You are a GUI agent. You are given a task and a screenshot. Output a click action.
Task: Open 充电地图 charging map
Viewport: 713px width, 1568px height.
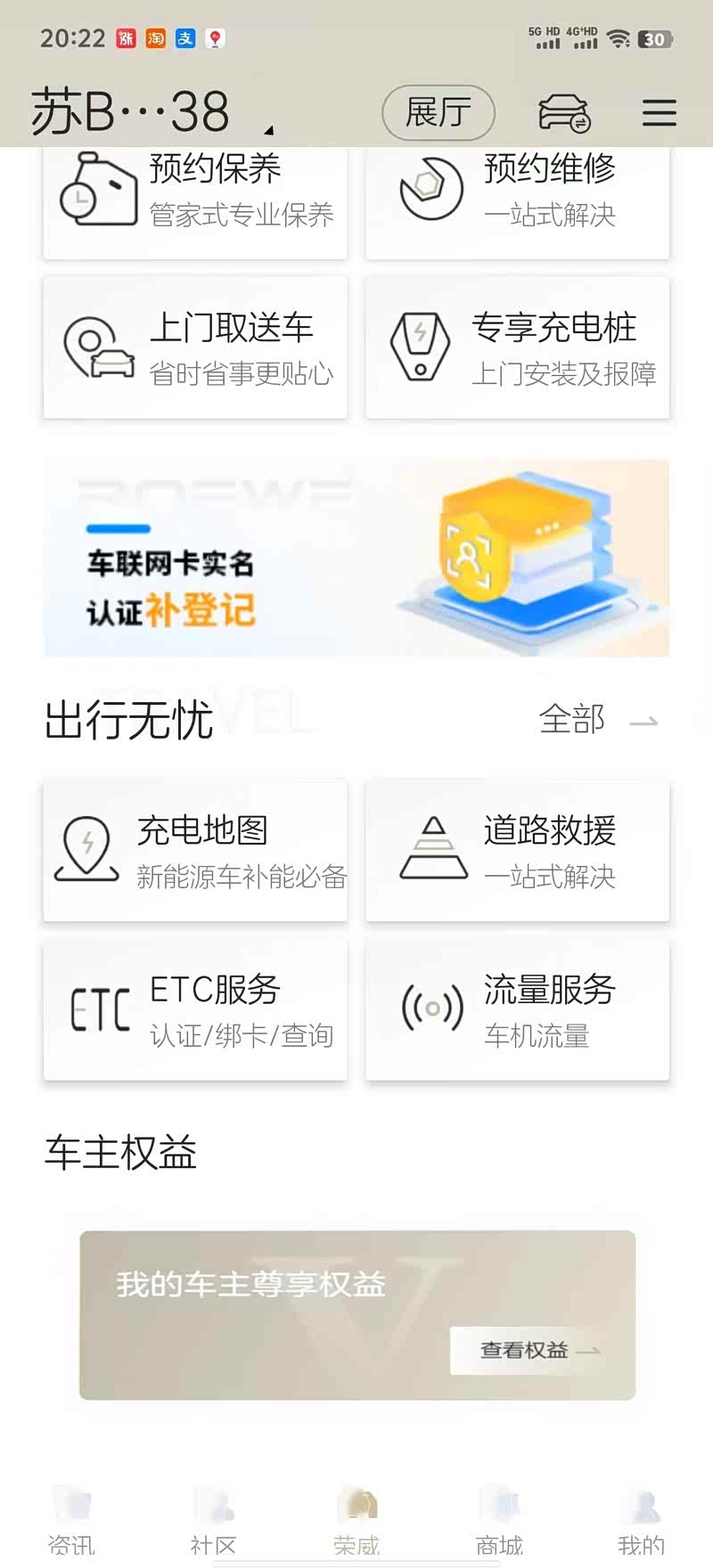point(195,851)
